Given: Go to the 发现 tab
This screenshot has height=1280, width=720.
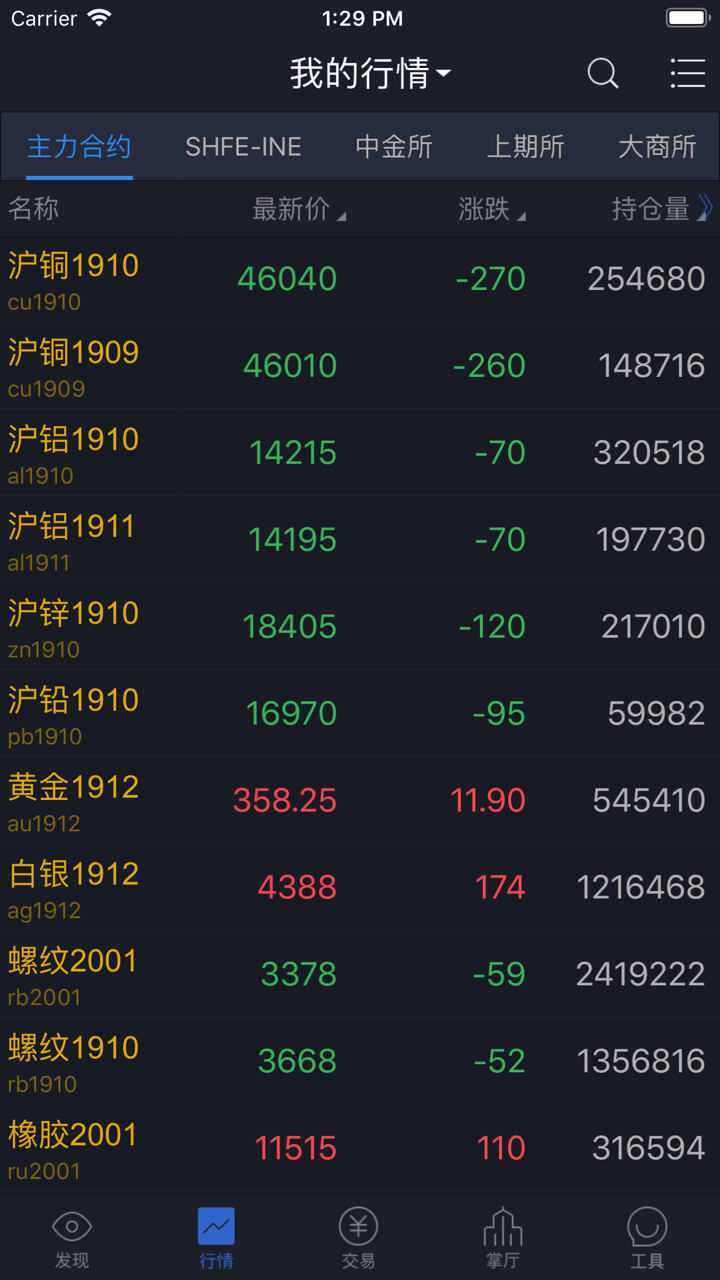Looking at the screenshot, I should [72, 1238].
